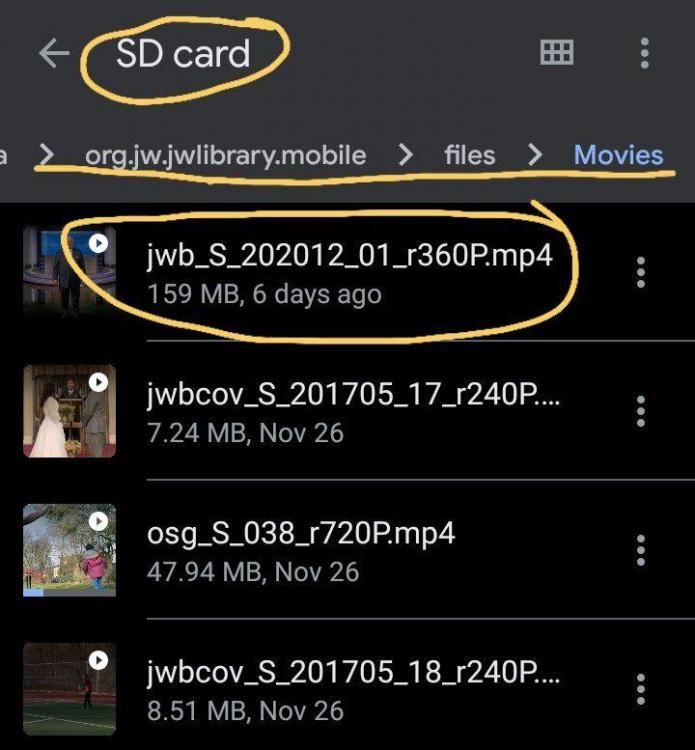Open the top bar overflow menu
695x750 pixels.
click(645, 53)
